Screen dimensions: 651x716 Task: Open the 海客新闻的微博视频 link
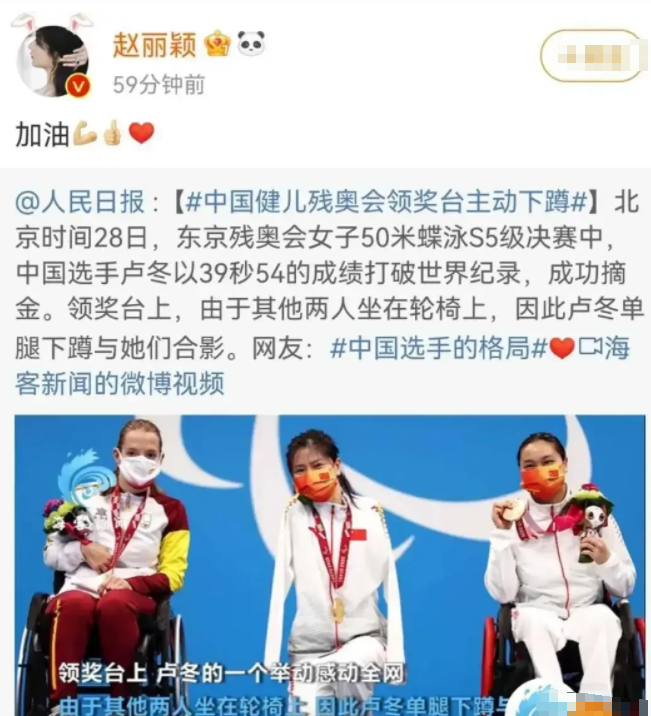coord(120,383)
